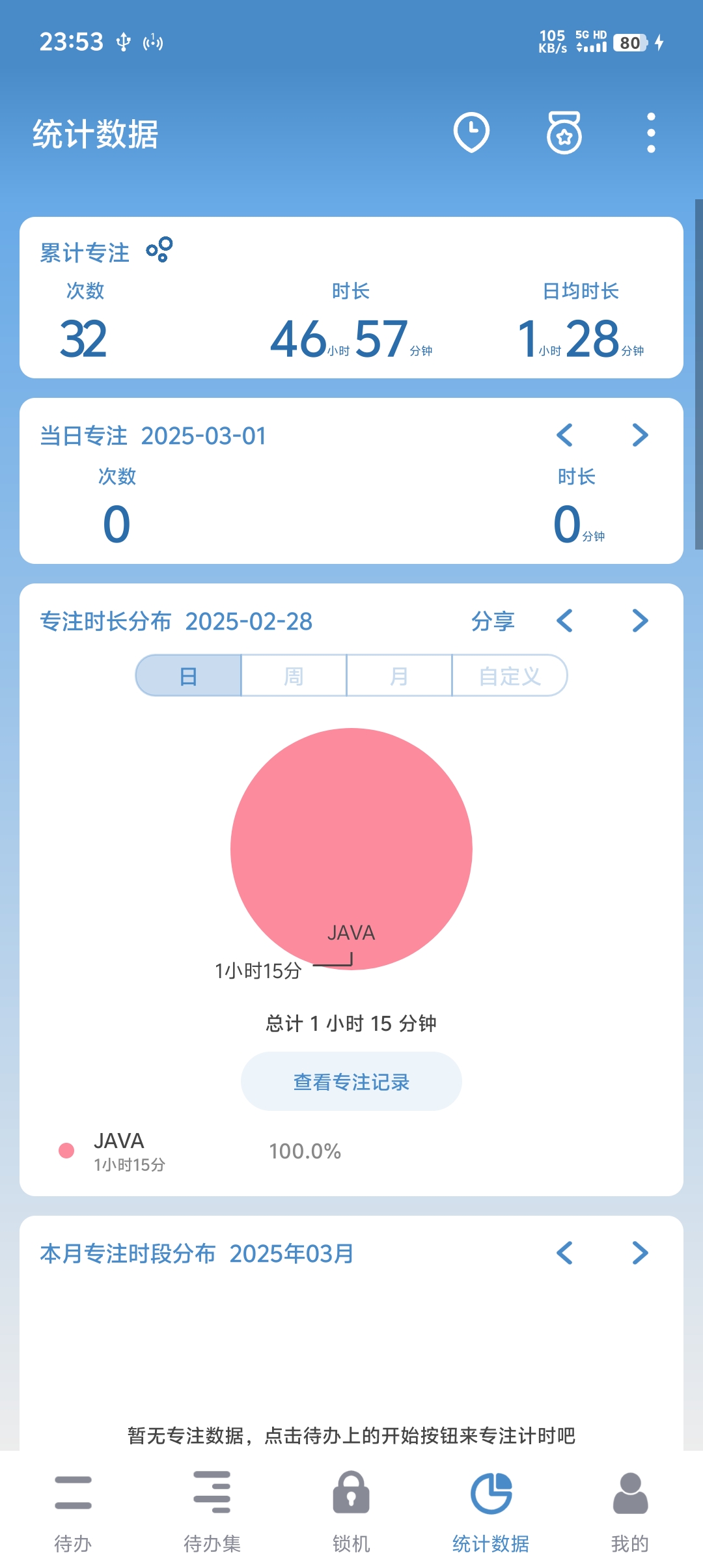Go to next month in 本月专注时段分布

641,1253
